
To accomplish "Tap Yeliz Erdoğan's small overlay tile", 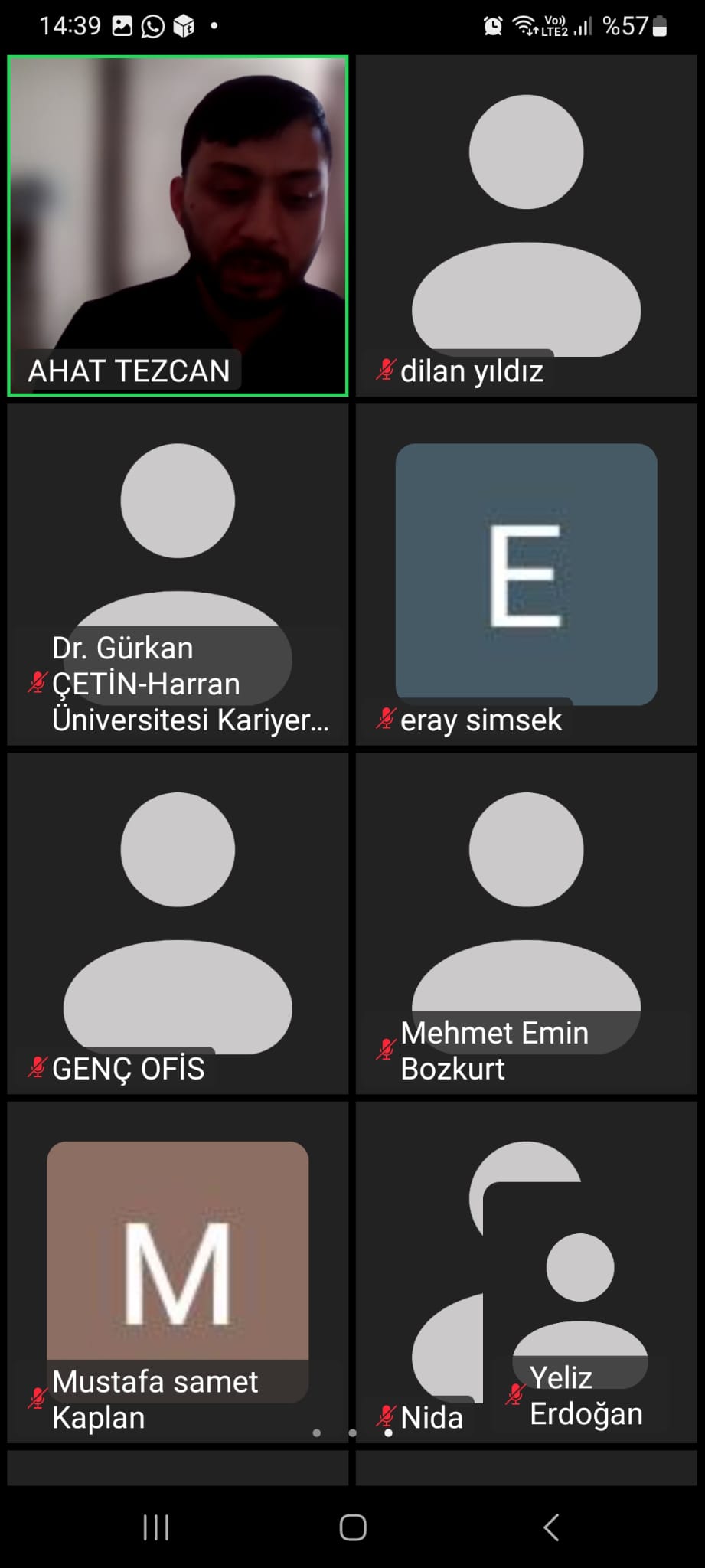I will coord(579,1302).
